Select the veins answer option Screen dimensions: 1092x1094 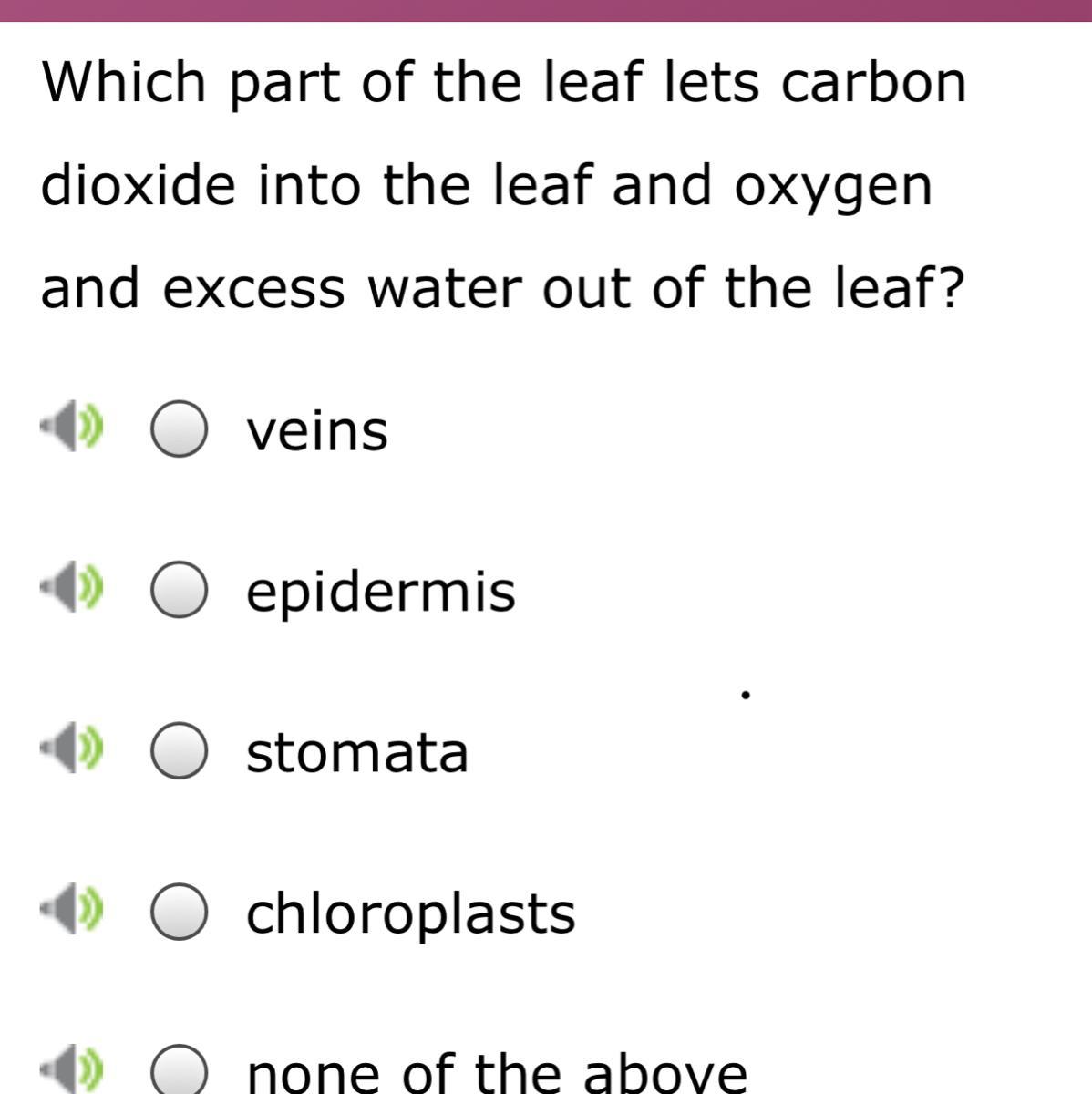click(179, 428)
